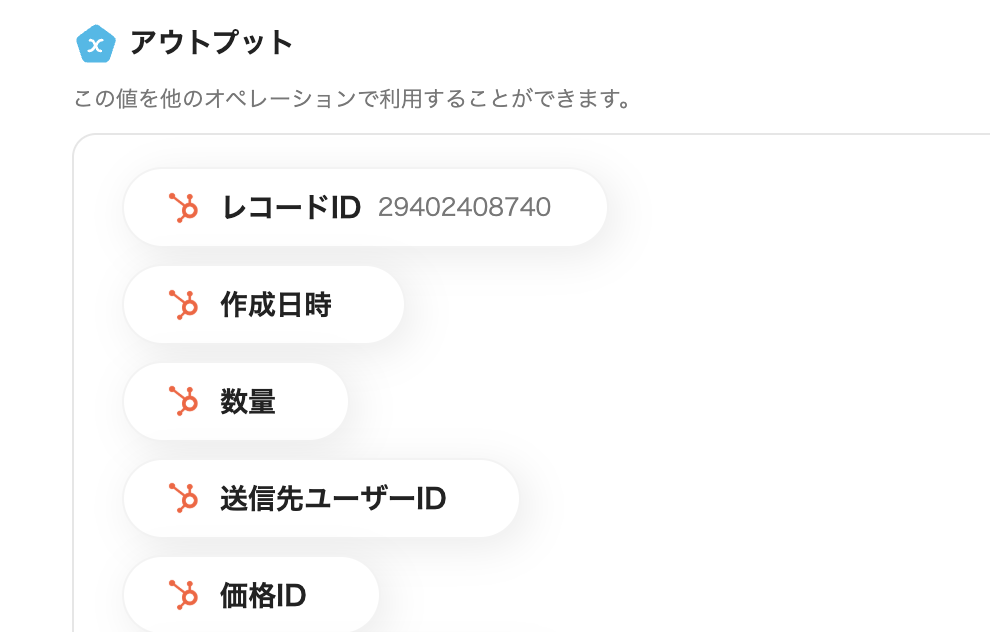Select the 作成日時 output chip

(x=264, y=305)
